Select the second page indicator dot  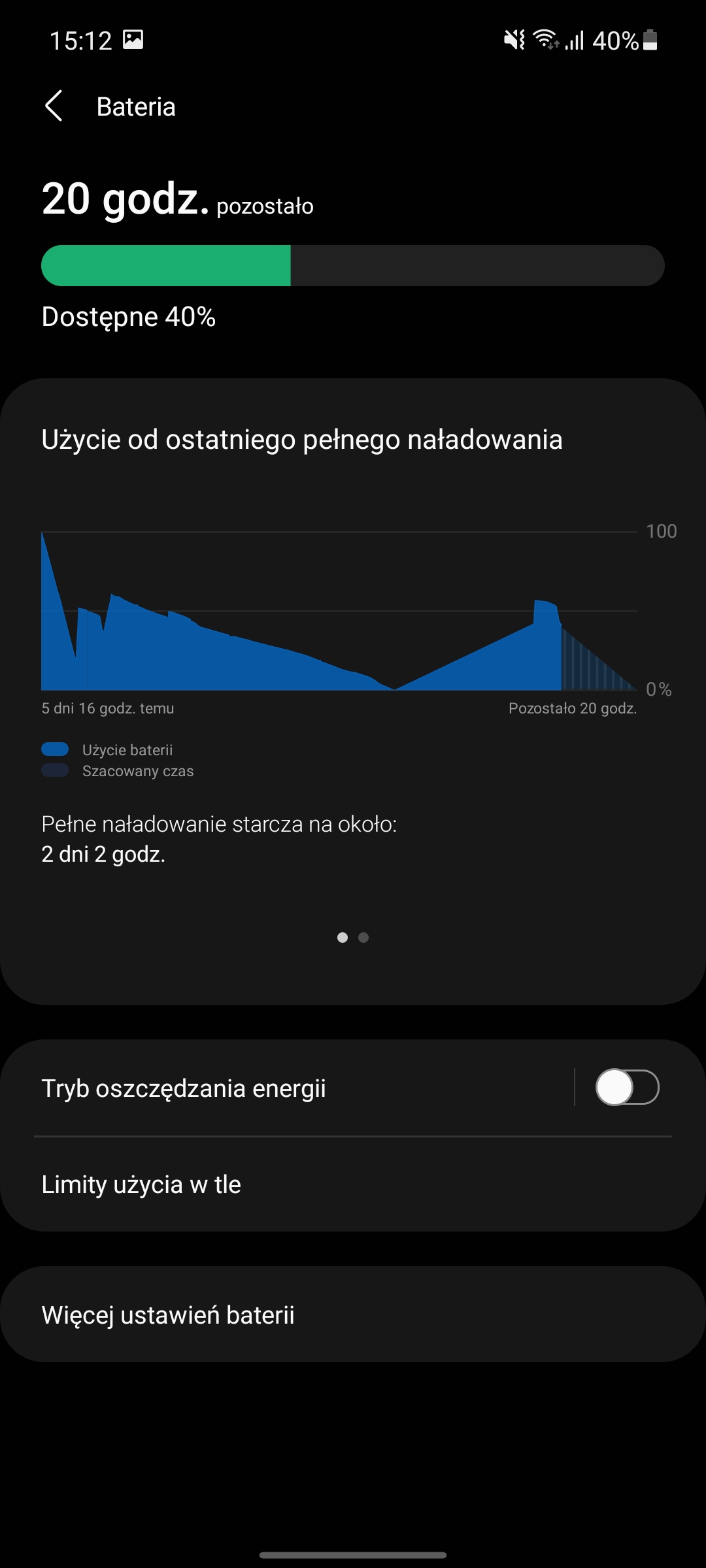[364, 938]
